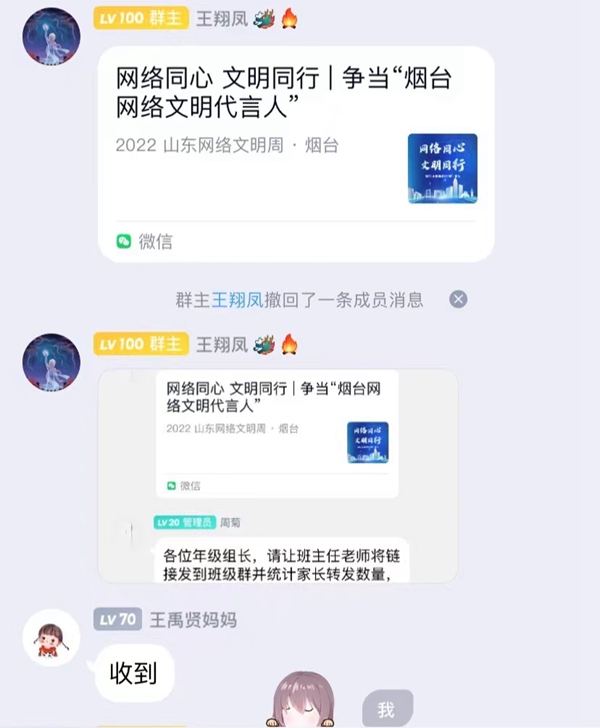Dismiss the message recall notice
Screen dimensions: 600x728
[x=458, y=299]
